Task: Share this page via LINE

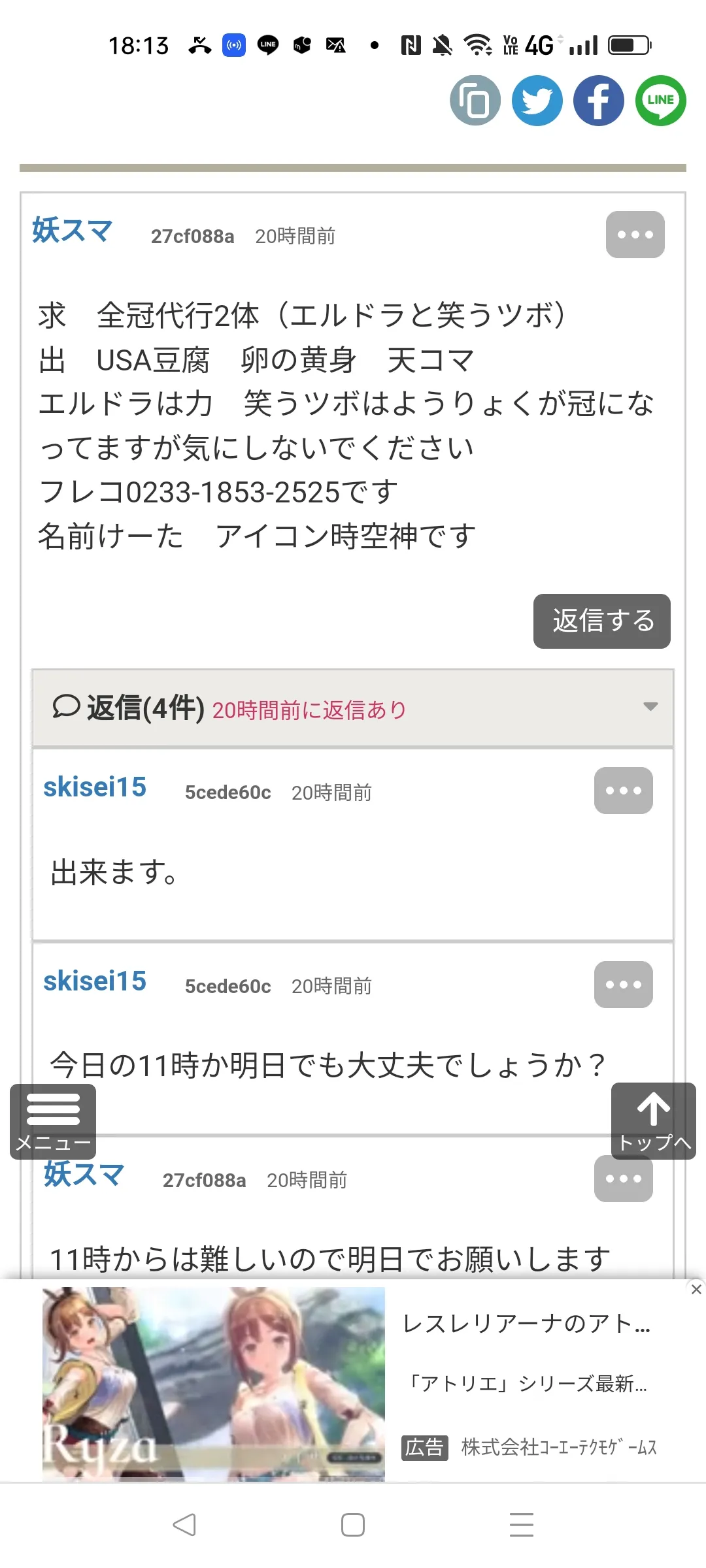Action: pos(661,101)
